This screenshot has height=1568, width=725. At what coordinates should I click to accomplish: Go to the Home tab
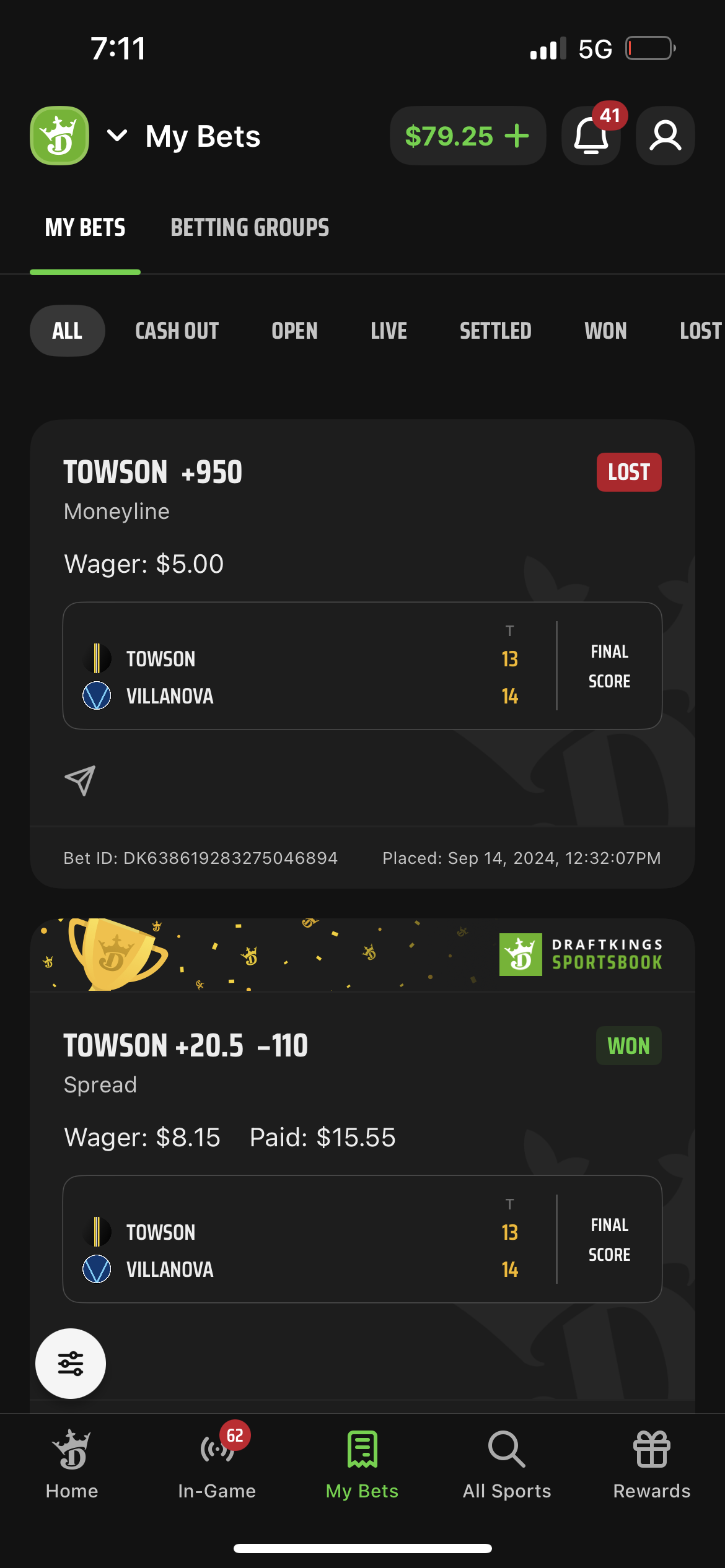72,1465
